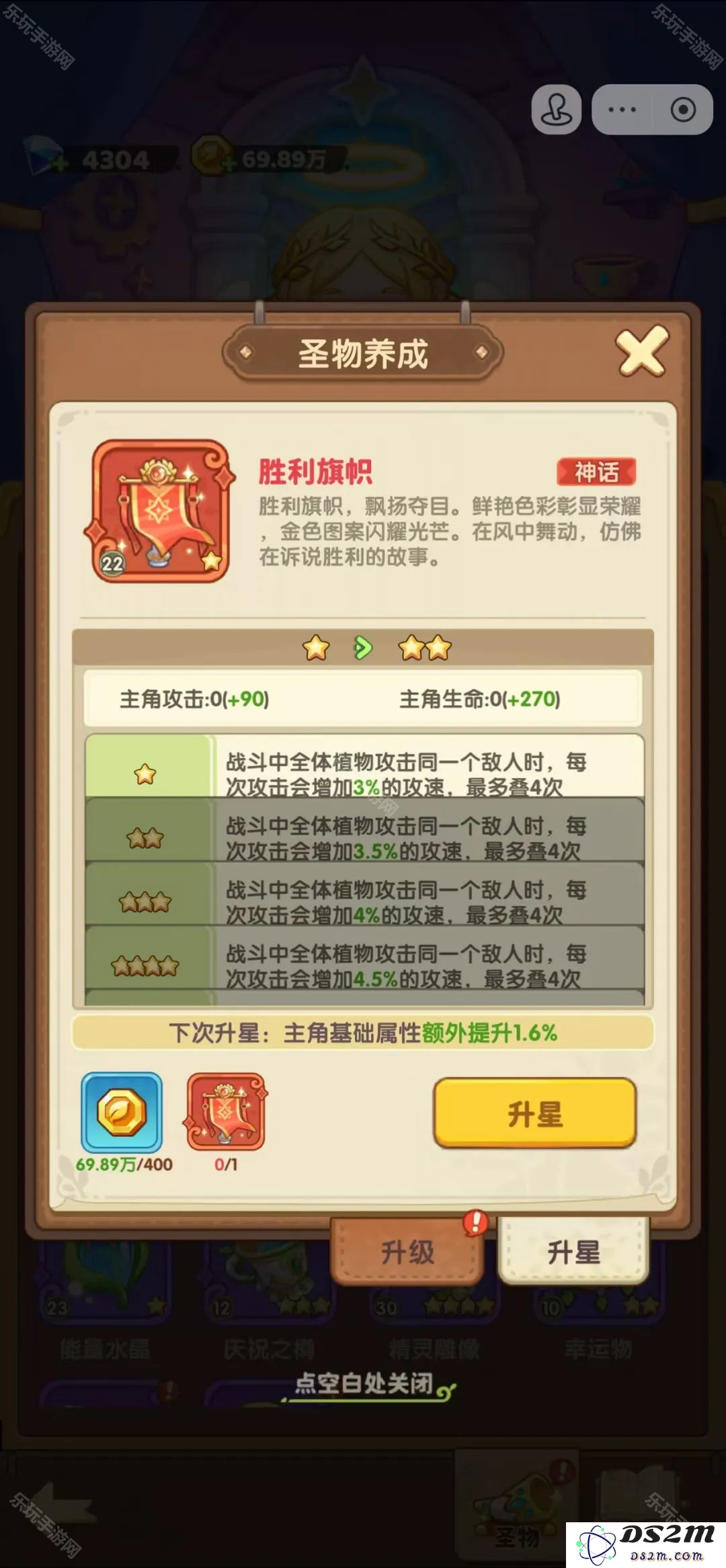Image resolution: width=726 pixels, height=1568 pixels.
Task: Select the 升星 tab below the dialog
Action: pyautogui.click(x=573, y=1252)
